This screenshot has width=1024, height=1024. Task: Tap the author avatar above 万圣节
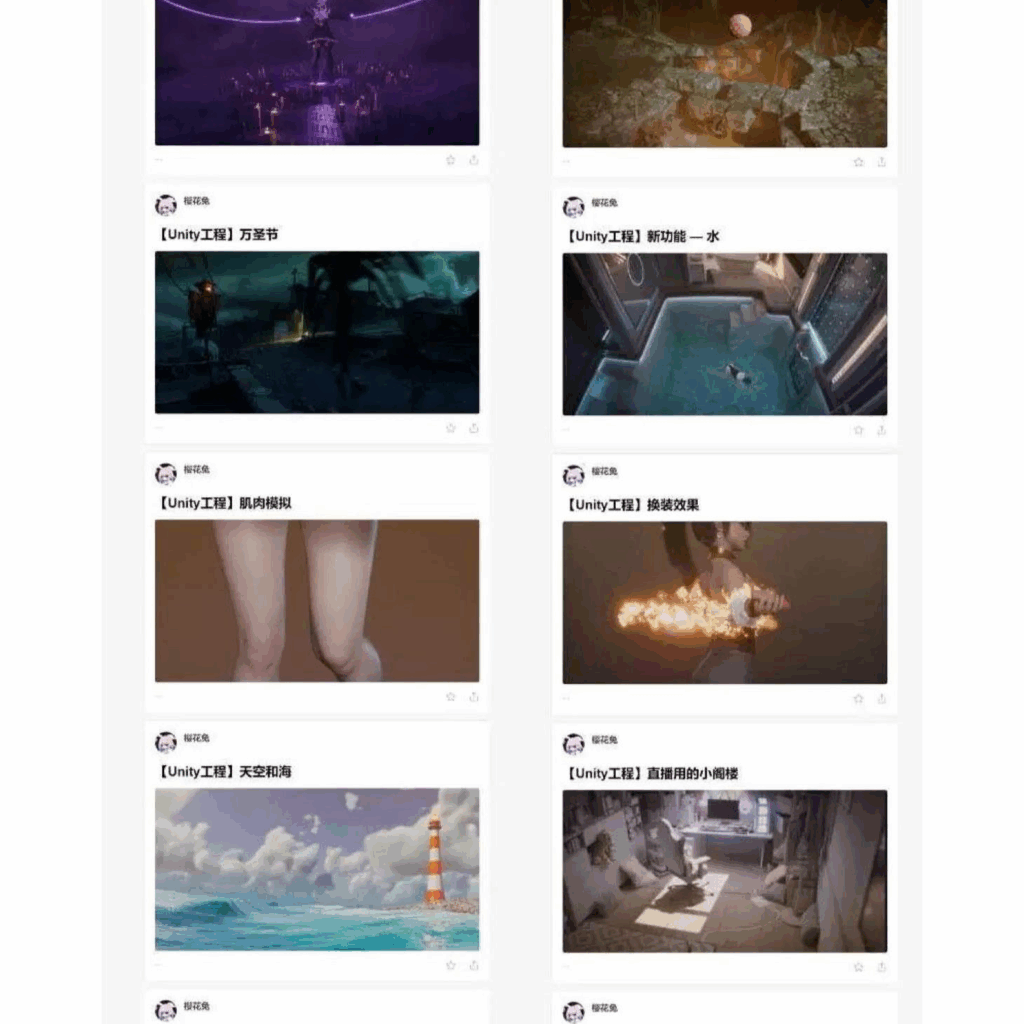(x=166, y=205)
